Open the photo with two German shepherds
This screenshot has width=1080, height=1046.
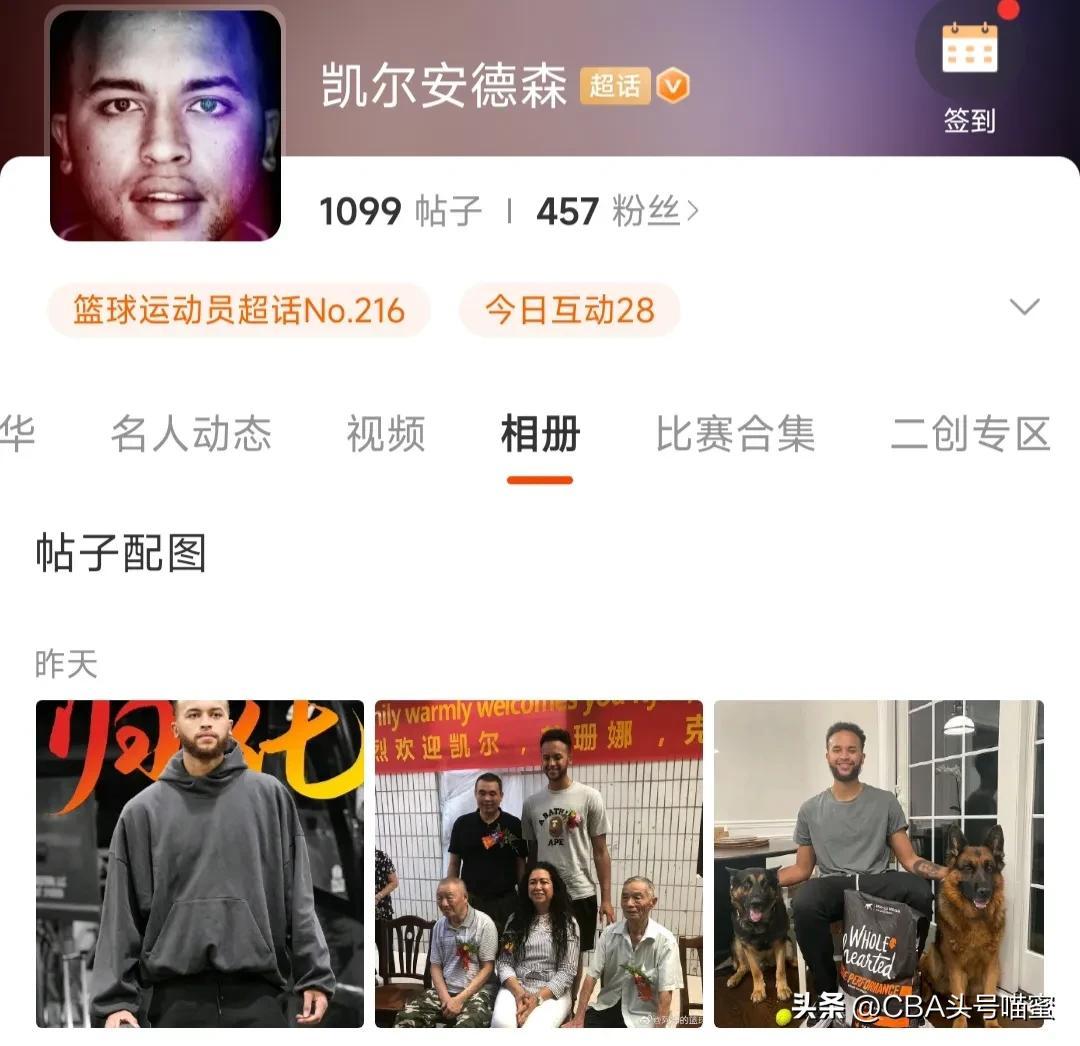click(x=878, y=863)
